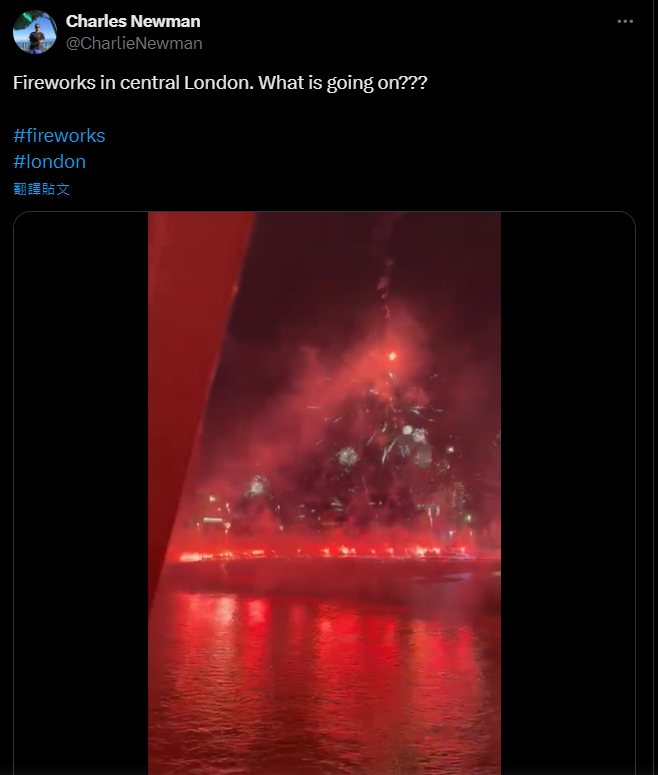Open Charles Newman's profile picture
Viewport: 658px width, 775px height.
point(34,32)
